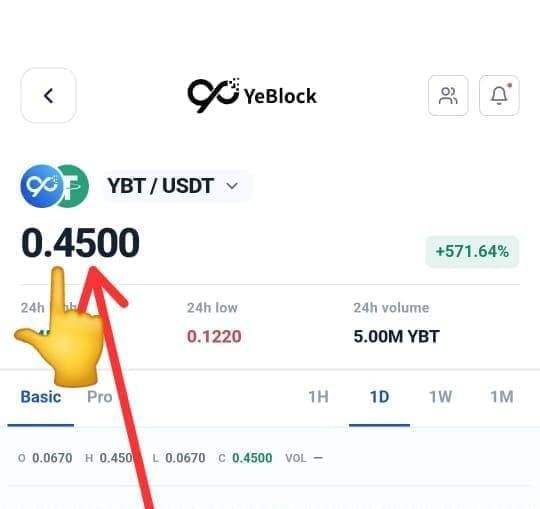Open the people icon next to the bell
The height and width of the screenshot is (509, 540).
[448, 95]
